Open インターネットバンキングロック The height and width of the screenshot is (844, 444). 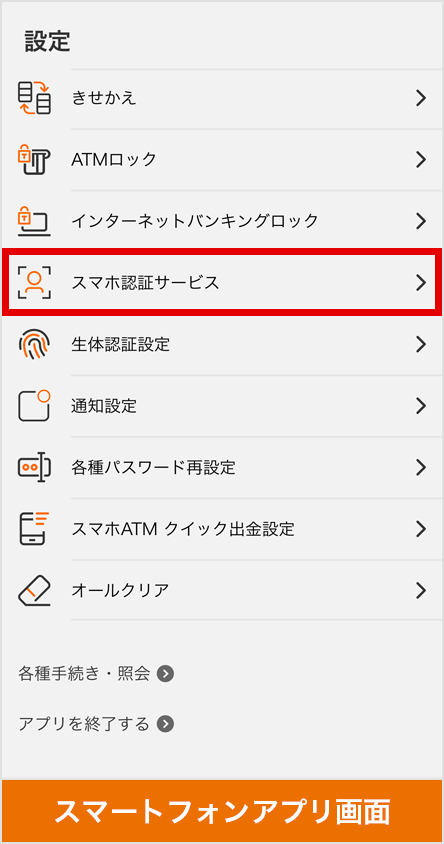click(222, 221)
